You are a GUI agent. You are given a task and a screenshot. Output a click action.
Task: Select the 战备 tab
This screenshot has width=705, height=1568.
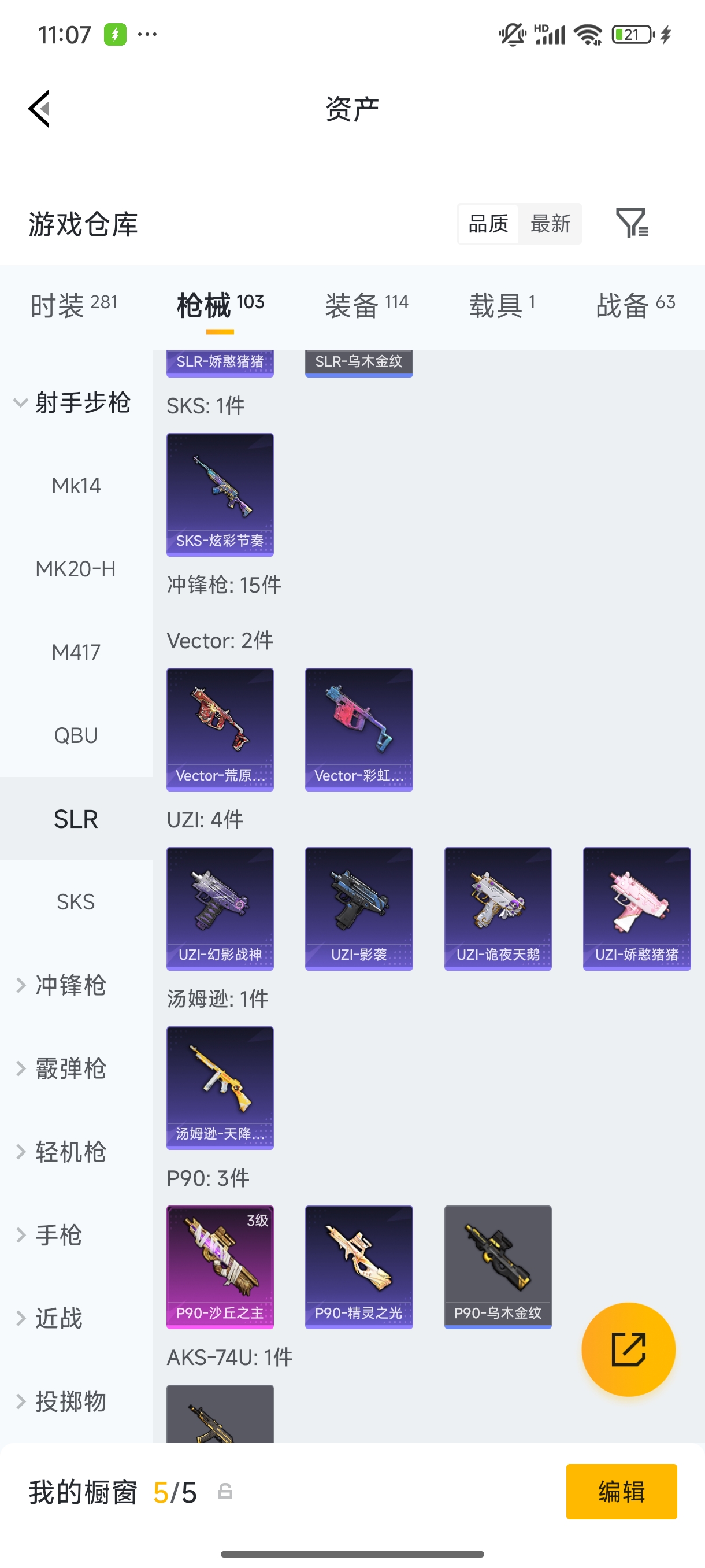tap(636, 304)
